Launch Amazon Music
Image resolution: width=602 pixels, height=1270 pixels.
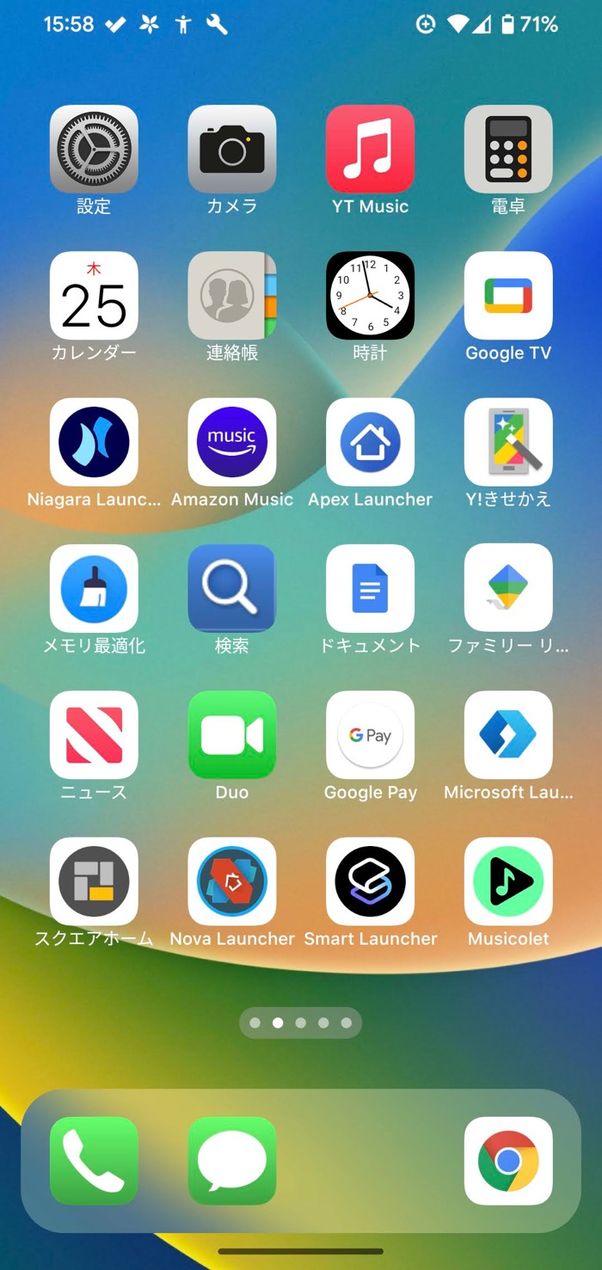coord(232,442)
